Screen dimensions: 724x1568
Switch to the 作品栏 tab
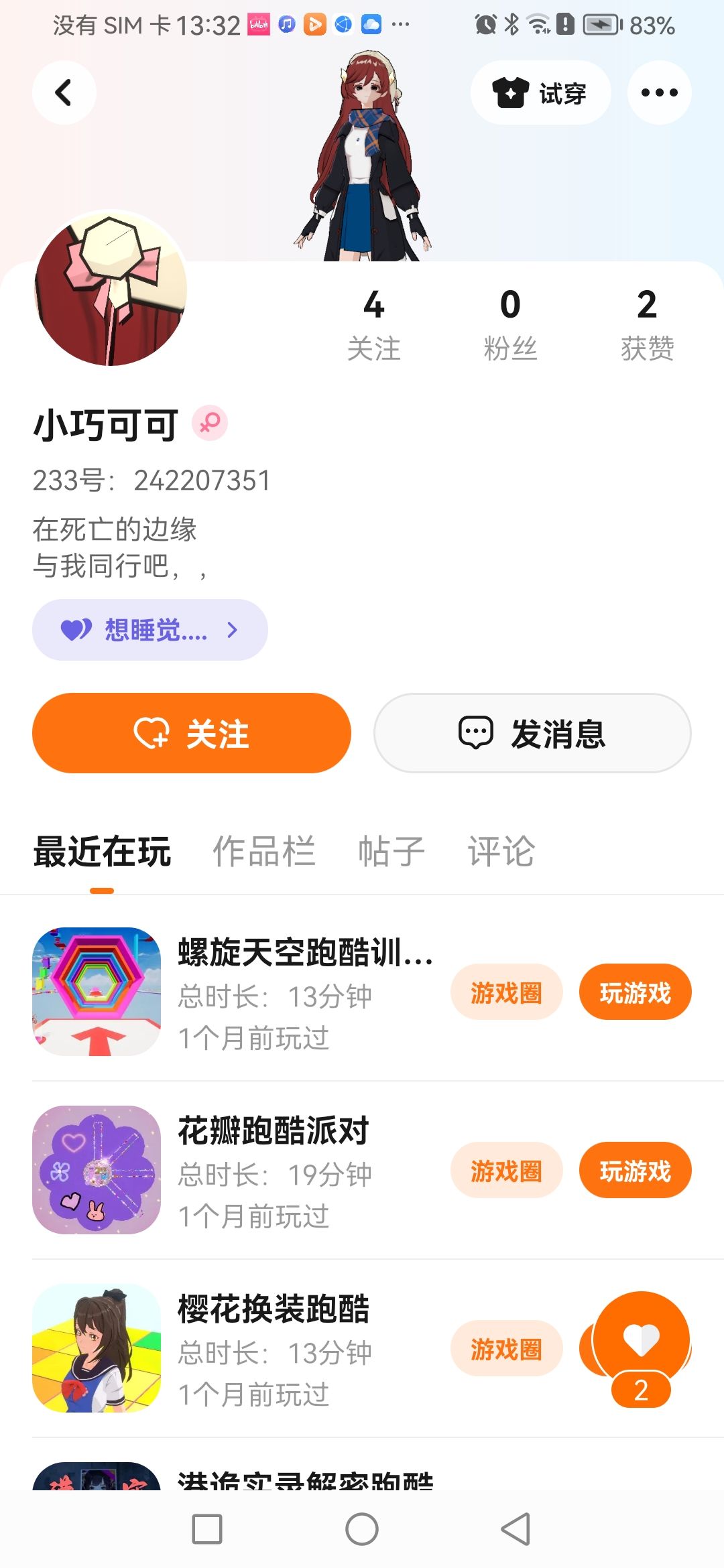coord(263,852)
